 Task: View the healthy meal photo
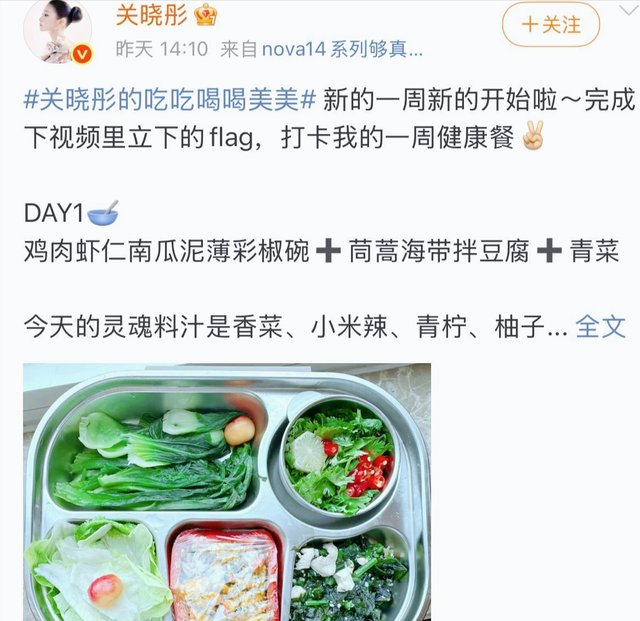[x=227, y=491]
